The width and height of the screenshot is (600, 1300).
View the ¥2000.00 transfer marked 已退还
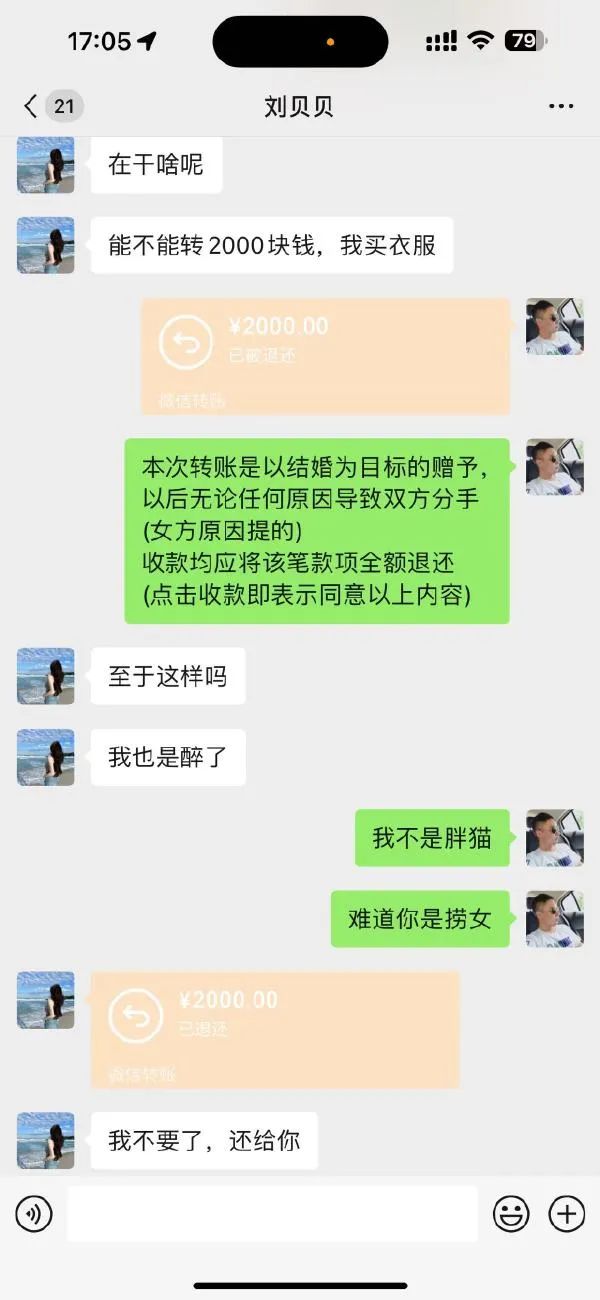(275, 1029)
